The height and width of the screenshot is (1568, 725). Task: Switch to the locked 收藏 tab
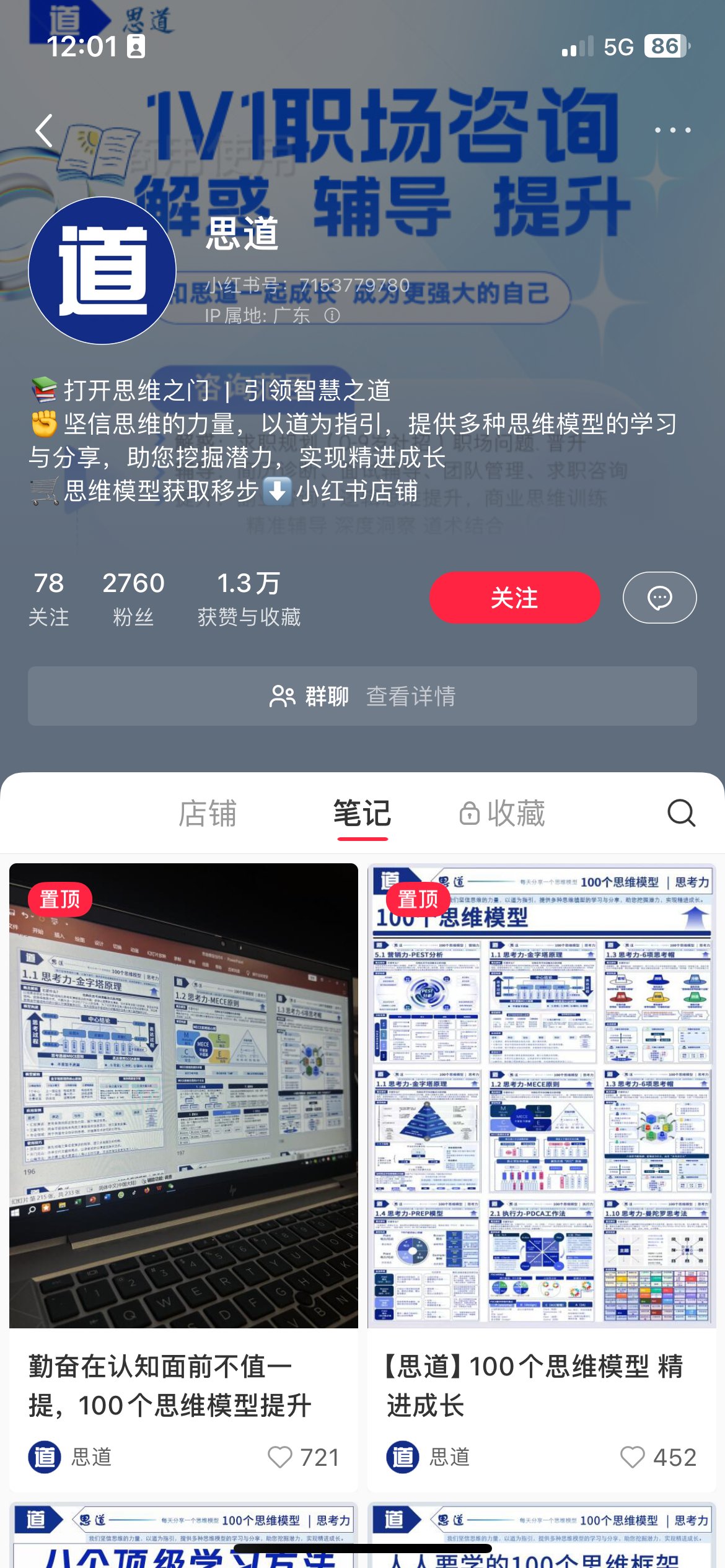503,813
